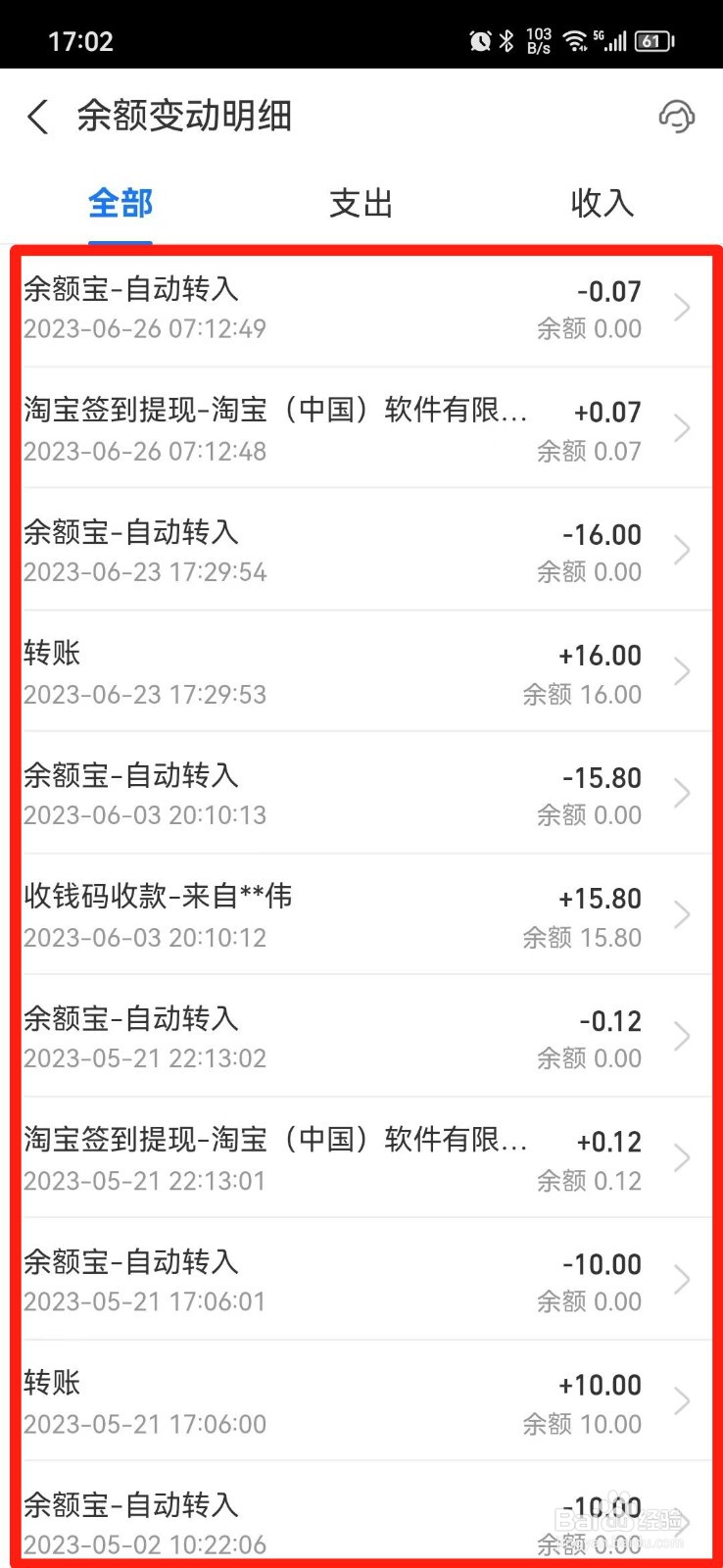
Task: Open 收钱码收款-来自**伟 record
Action: (x=361, y=915)
